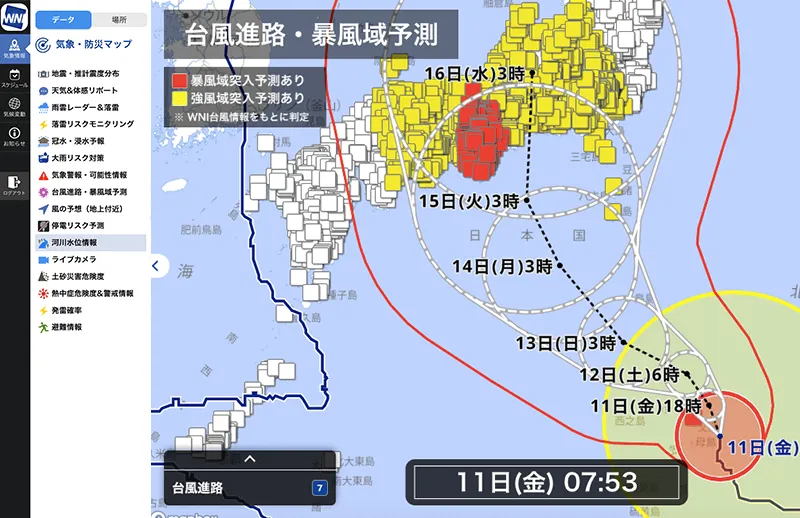
Task: Select 台風進路・暴風域予測
Action: click(90, 191)
